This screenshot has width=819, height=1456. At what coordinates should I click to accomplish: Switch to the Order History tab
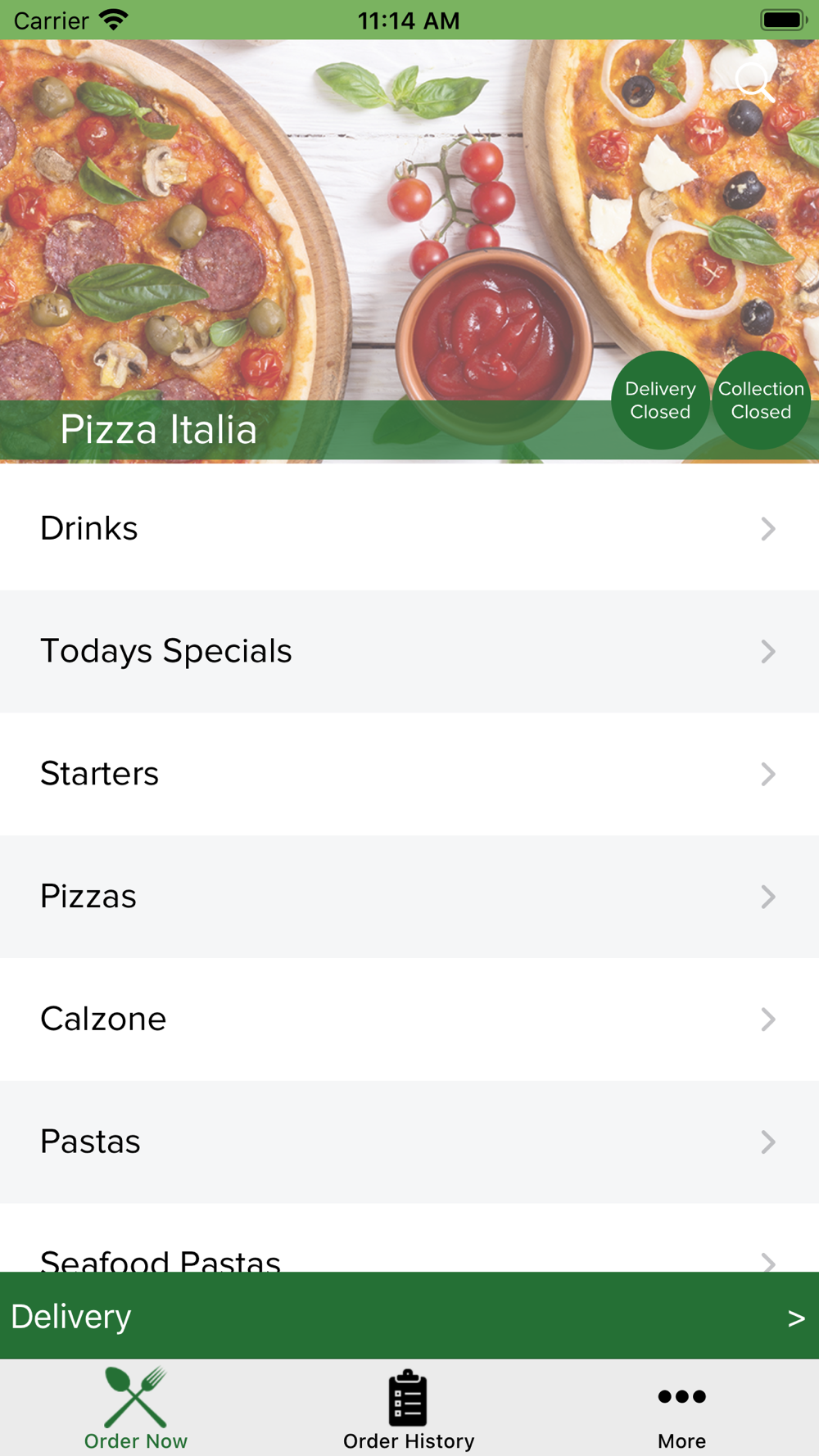409,1410
